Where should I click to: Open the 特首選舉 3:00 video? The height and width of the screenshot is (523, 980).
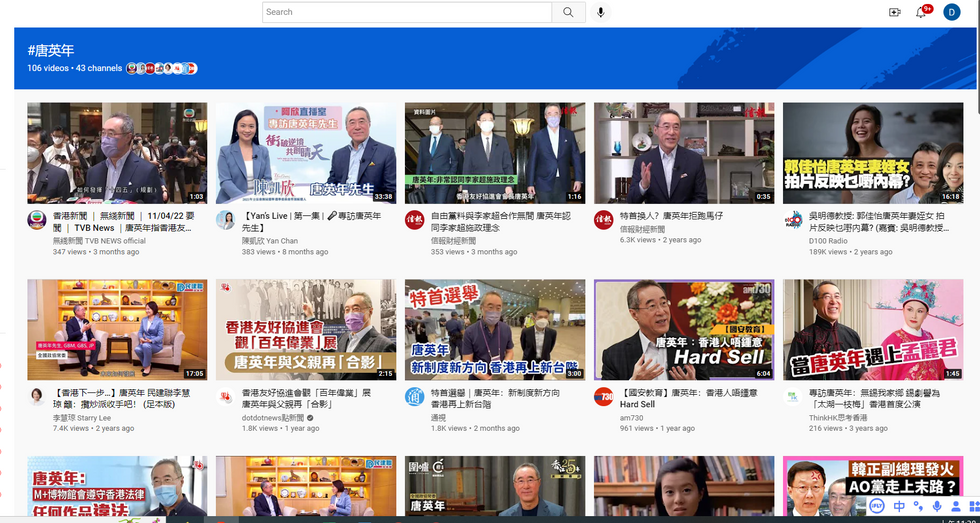pos(495,330)
